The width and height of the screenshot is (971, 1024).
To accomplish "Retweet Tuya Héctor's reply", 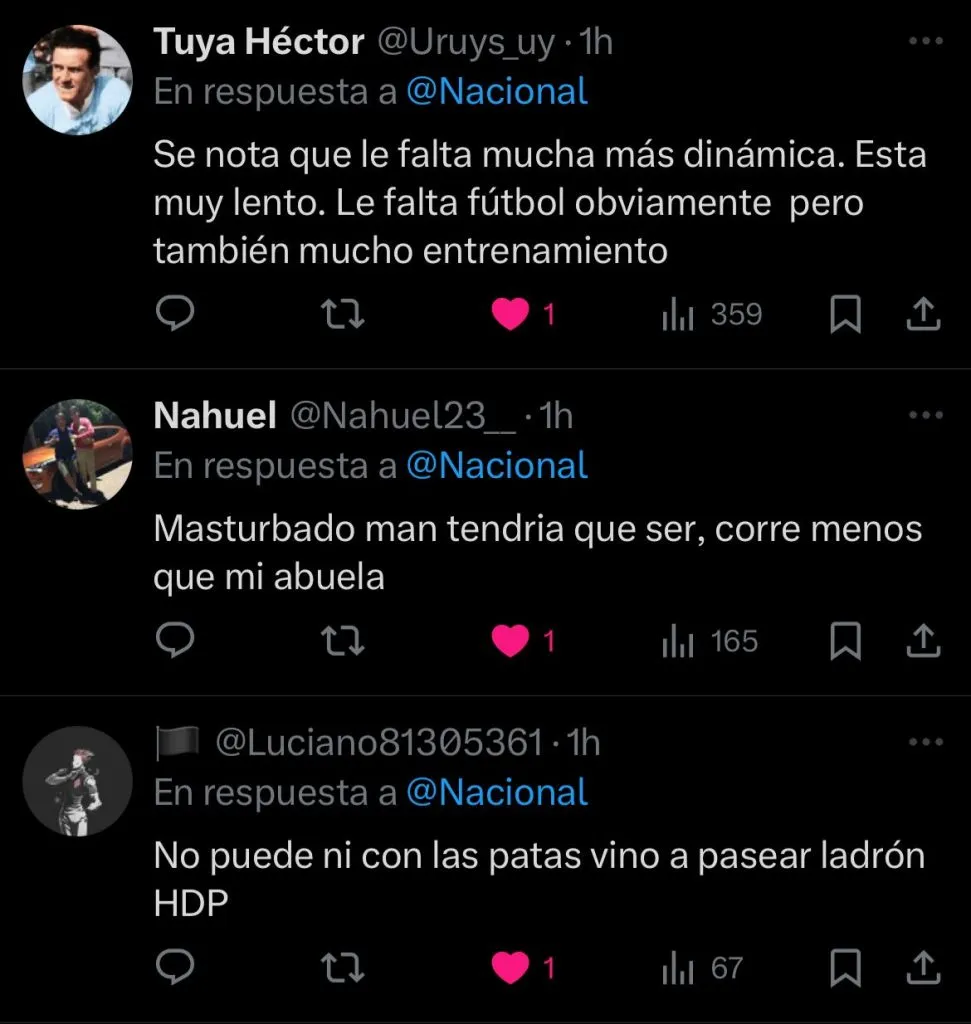I will point(346,316).
